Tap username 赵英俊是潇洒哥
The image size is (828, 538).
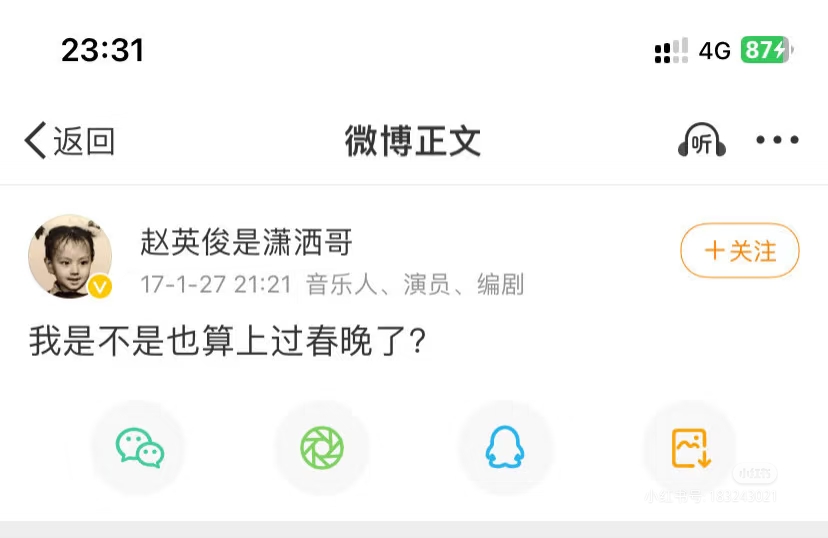[246, 242]
